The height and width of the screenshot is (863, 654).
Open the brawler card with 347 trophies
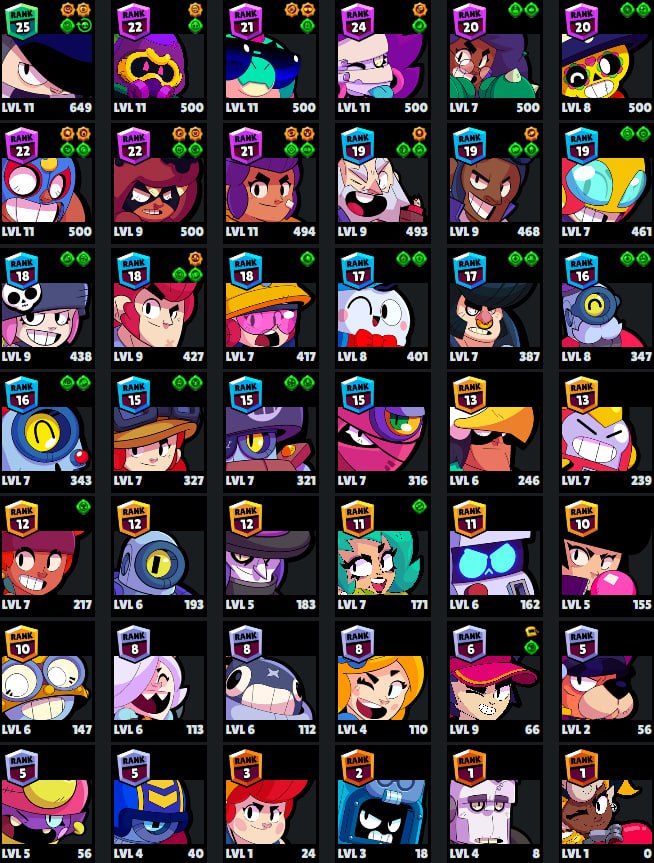(x=607, y=307)
